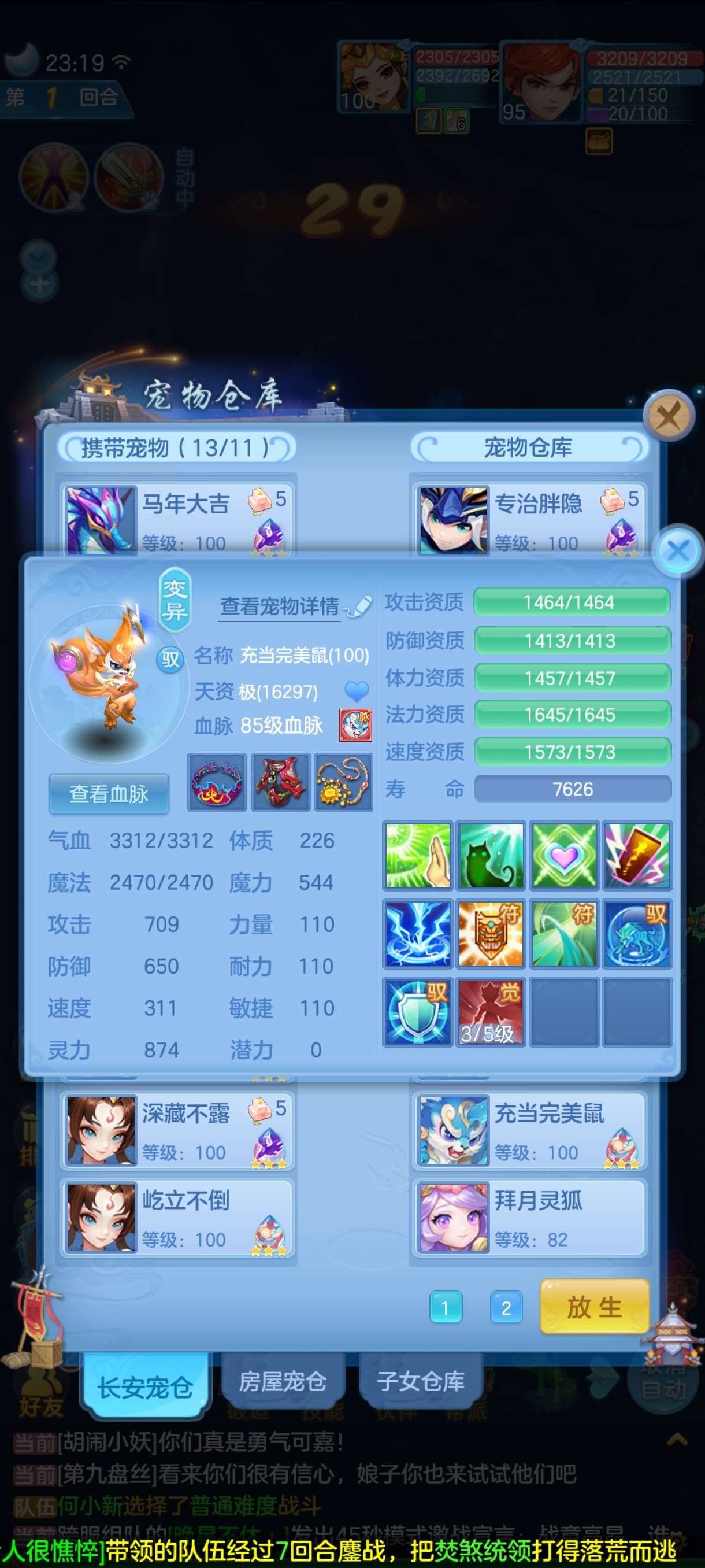Switch to 房屋宠仓 tab
Image resolution: width=705 pixels, height=1568 pixels.
click(282, 1381)
